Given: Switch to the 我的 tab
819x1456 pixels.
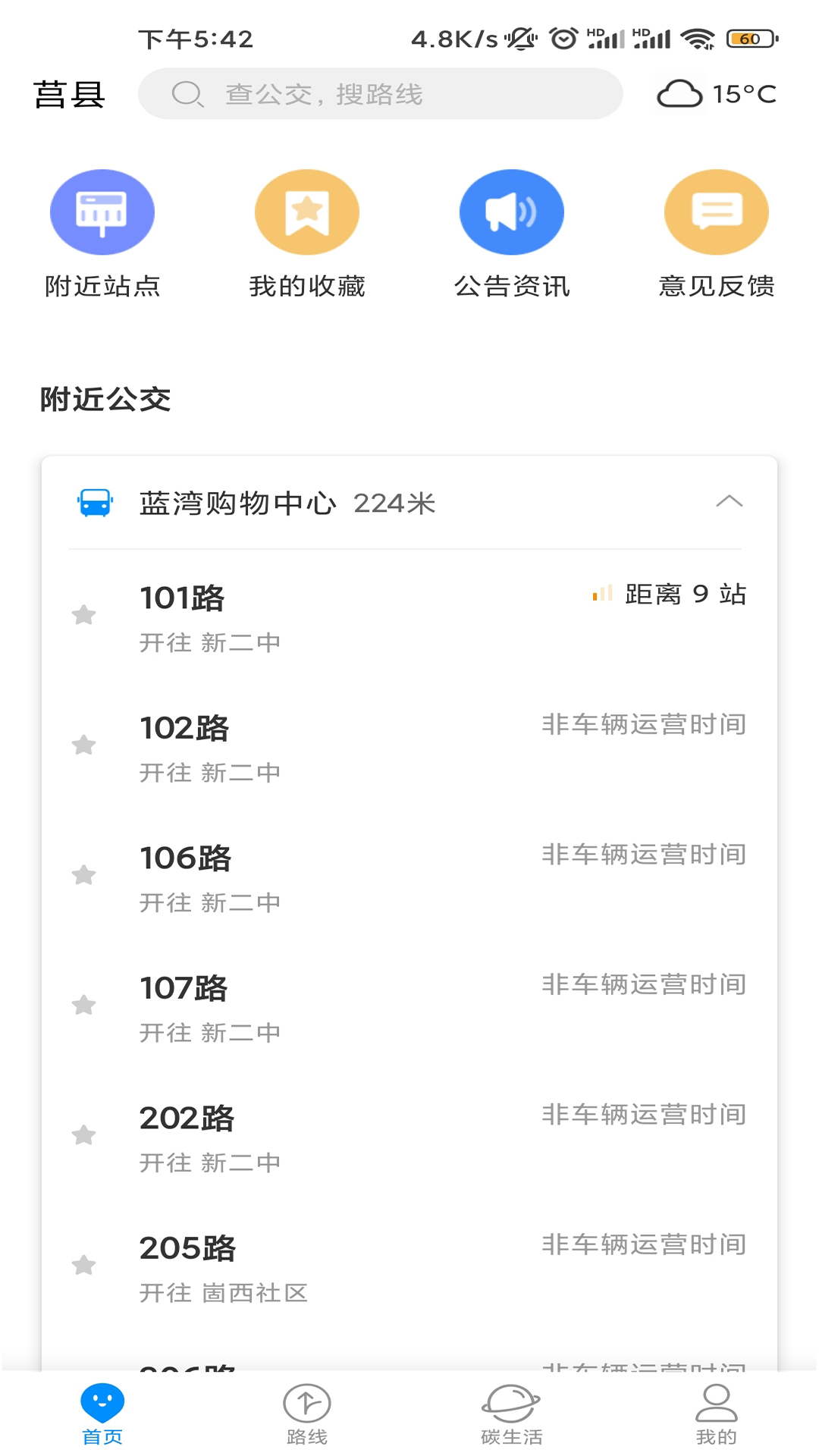Looking at the screenshot, I should [x=717, y=1414].
